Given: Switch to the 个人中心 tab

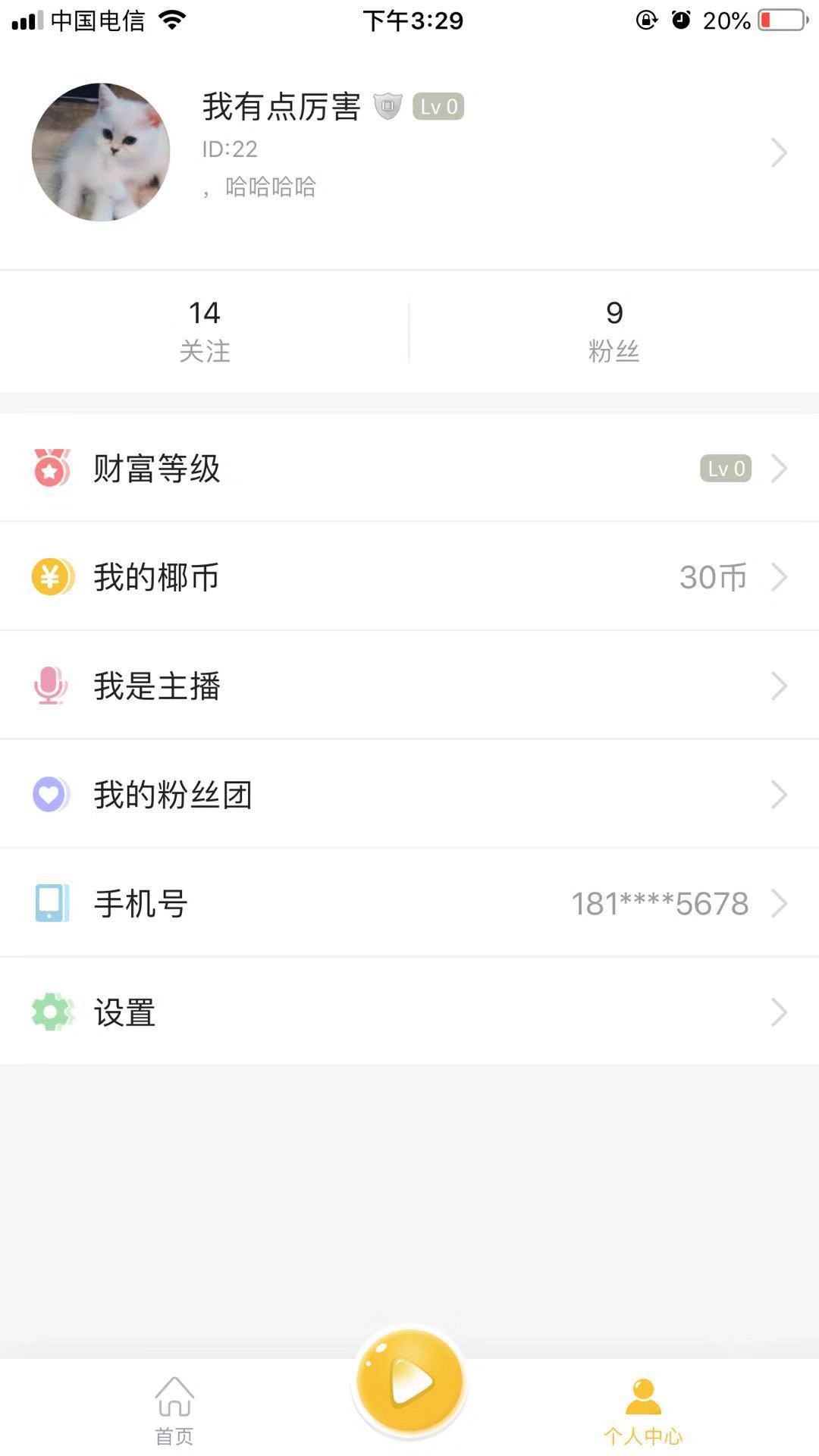Looking at the screenshot, I should 643,1410.
